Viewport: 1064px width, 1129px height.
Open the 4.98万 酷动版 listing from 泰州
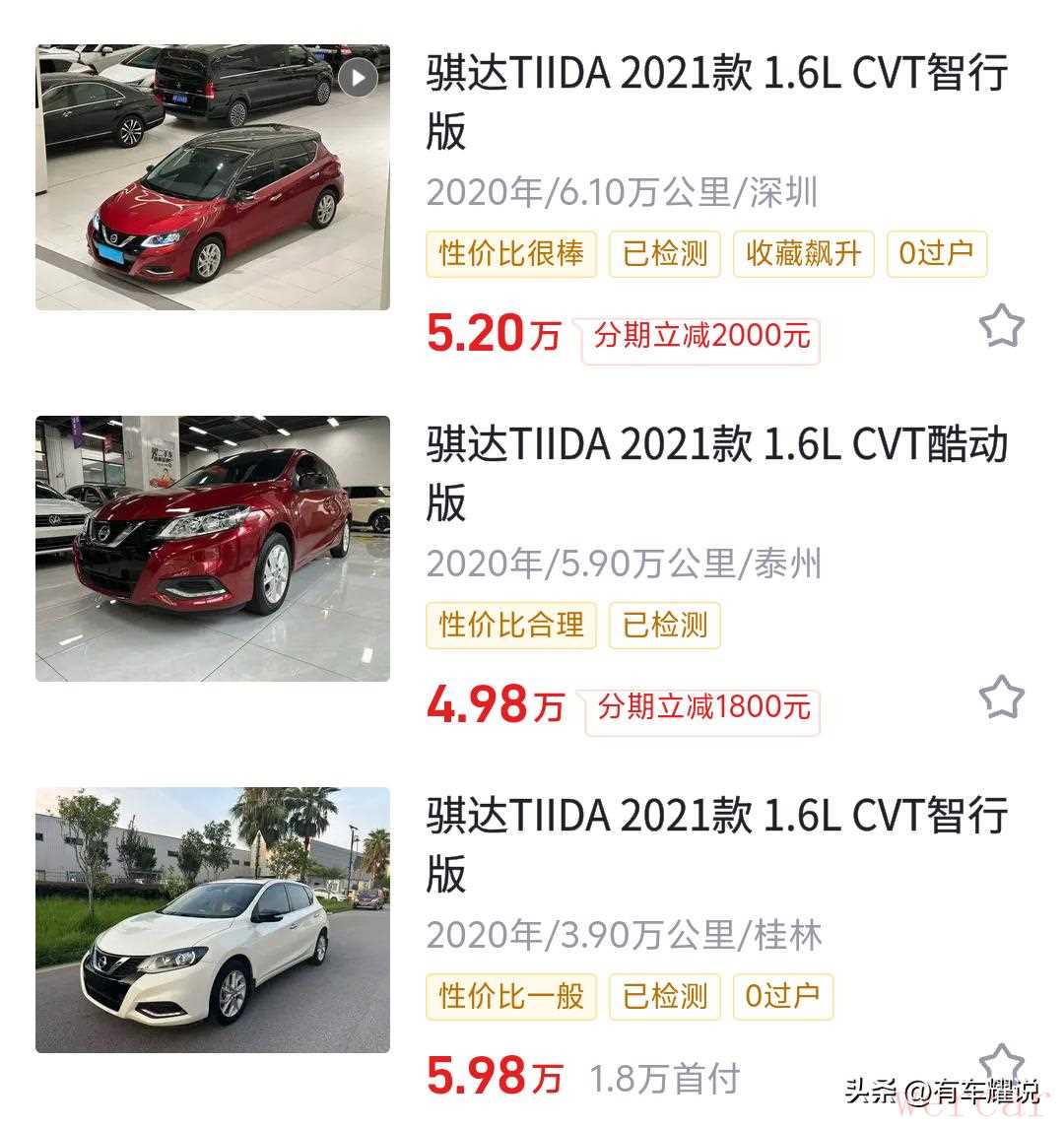point(716,473)
